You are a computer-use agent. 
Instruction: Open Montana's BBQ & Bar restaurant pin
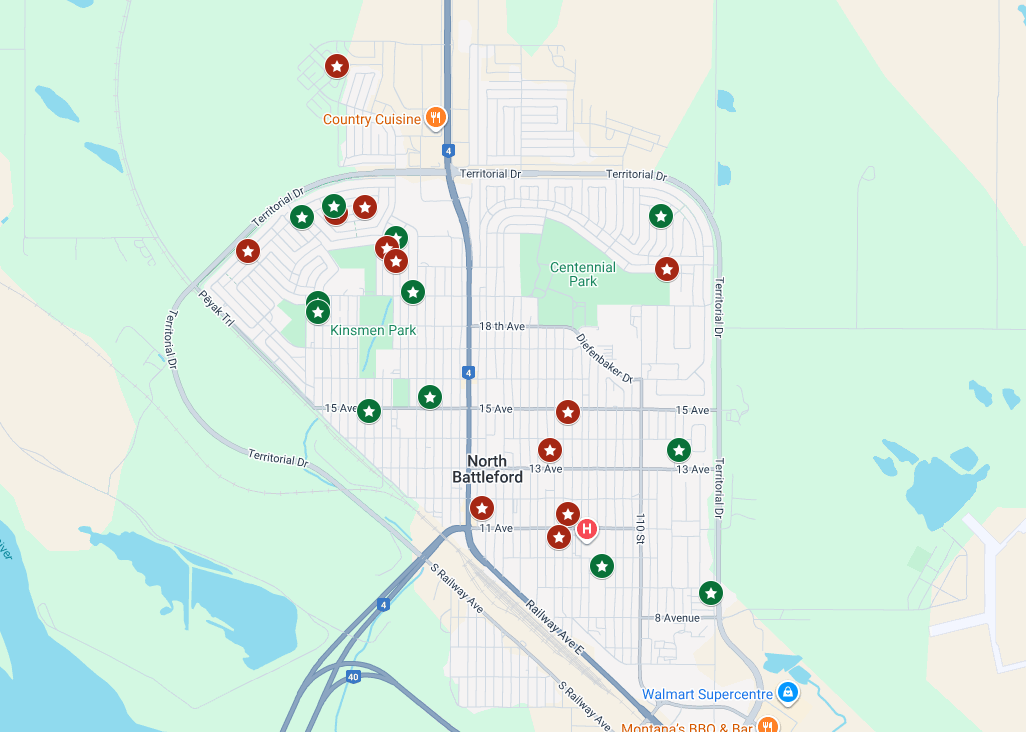768,726
